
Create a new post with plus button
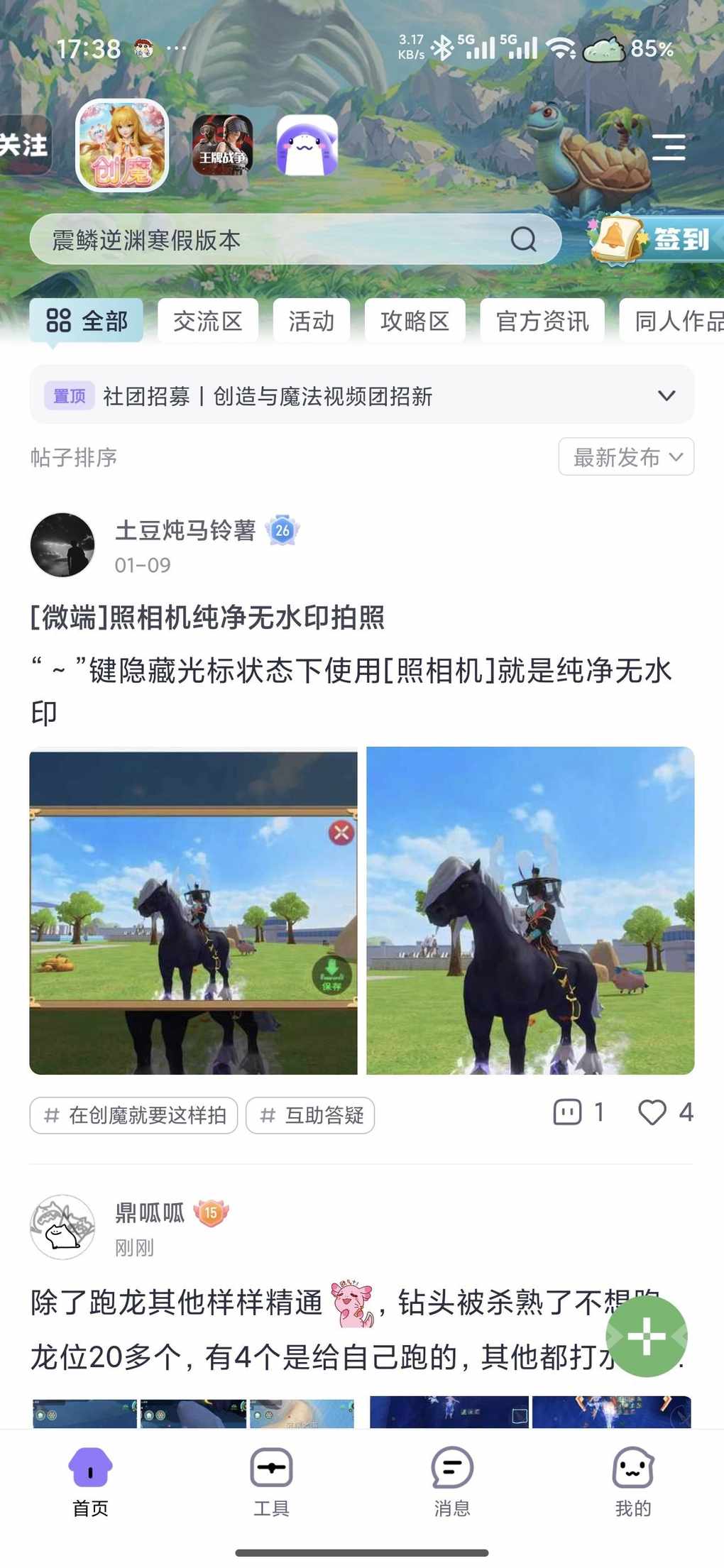pyautogui.click(x=647, y=1337)
